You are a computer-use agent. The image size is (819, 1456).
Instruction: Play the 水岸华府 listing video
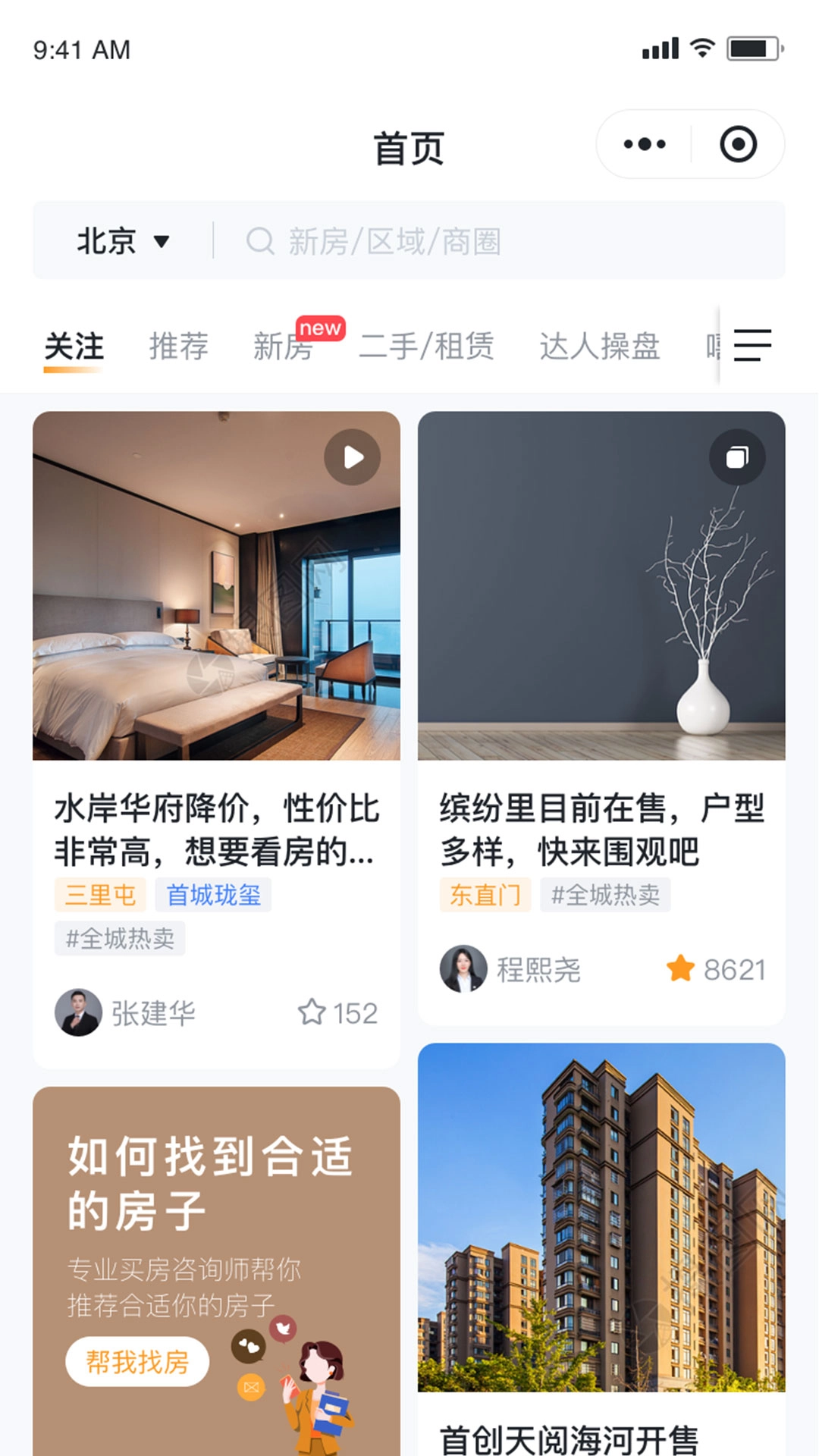350,457
